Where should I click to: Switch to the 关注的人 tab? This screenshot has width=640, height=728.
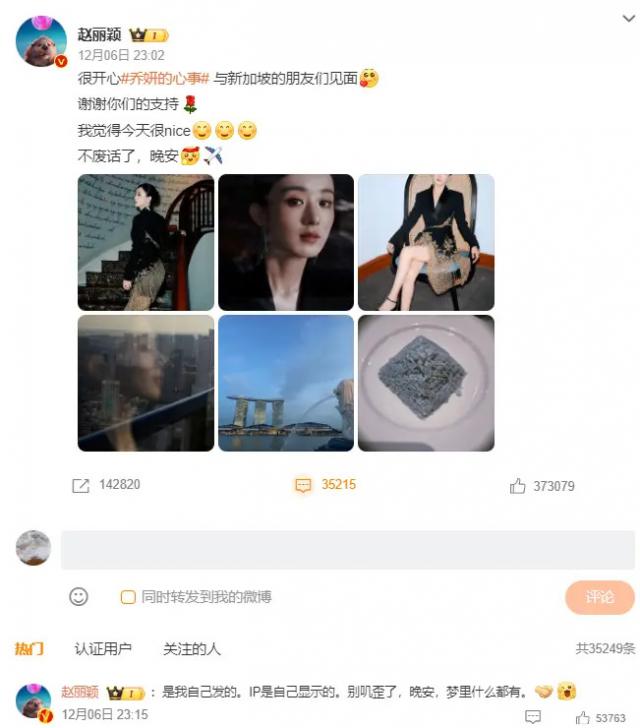(191, 649)
